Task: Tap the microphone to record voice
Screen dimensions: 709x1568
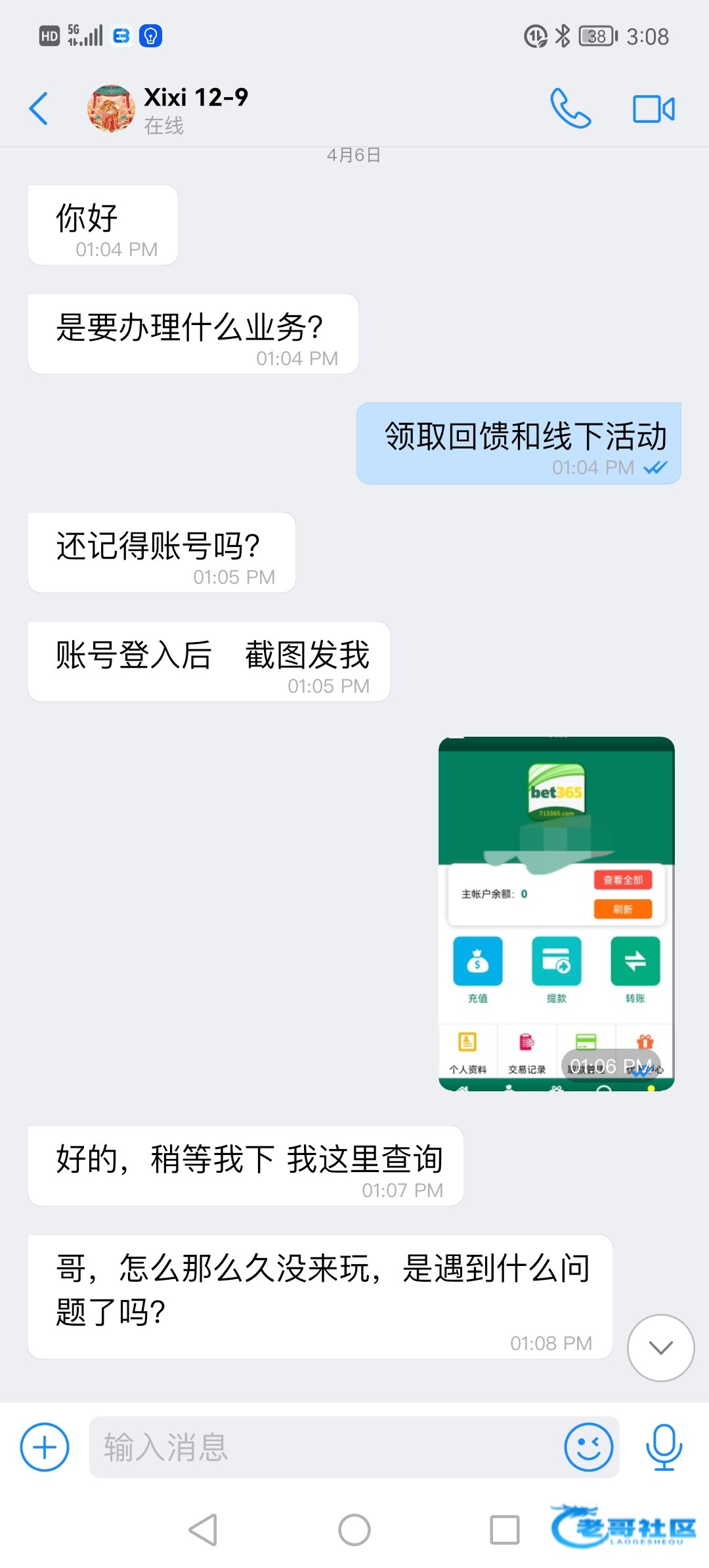Action: (x=664, y=1447)
